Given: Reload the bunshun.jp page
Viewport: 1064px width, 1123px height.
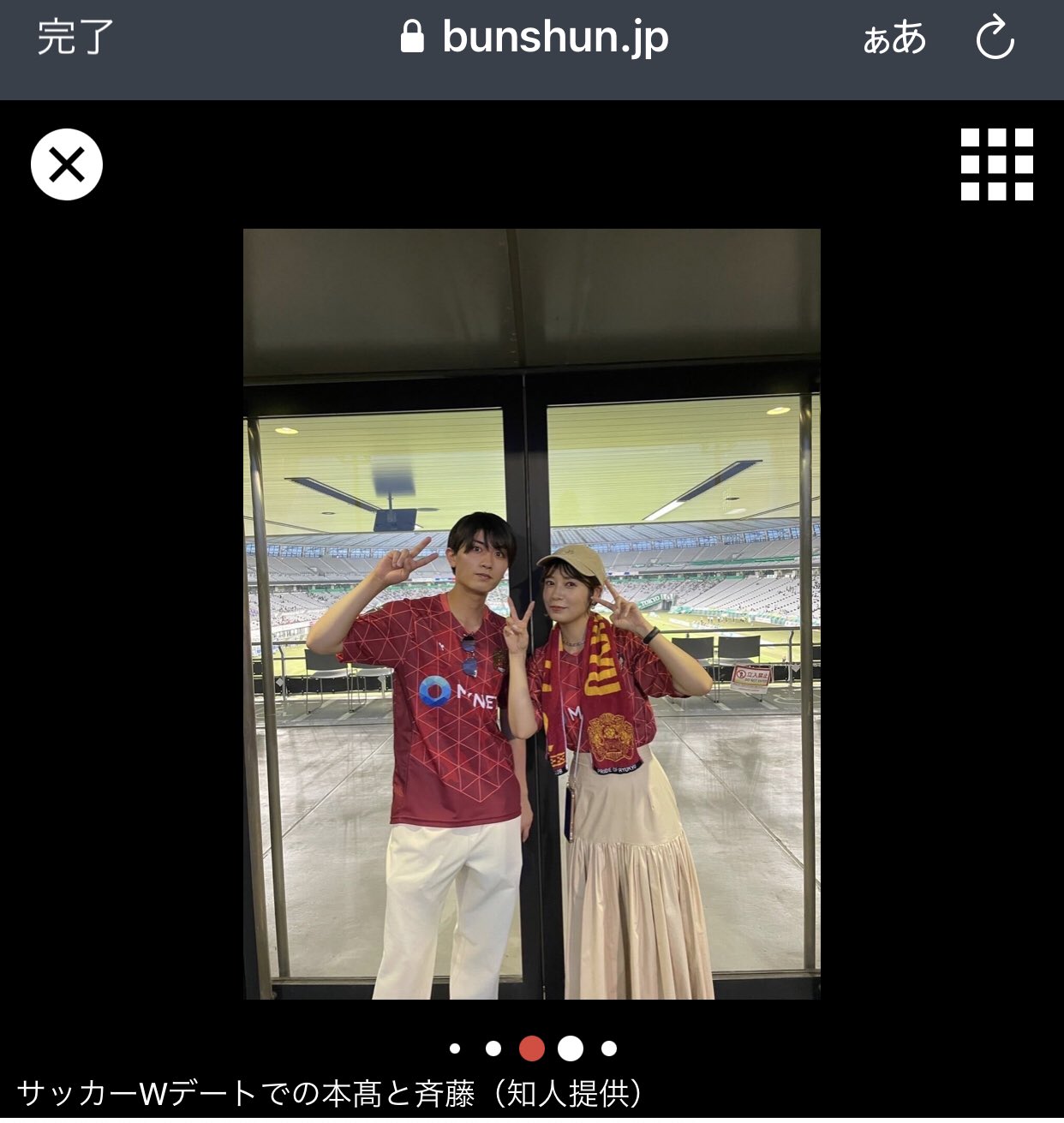Looking at the screenshot, I should click(x=995, y=39).
